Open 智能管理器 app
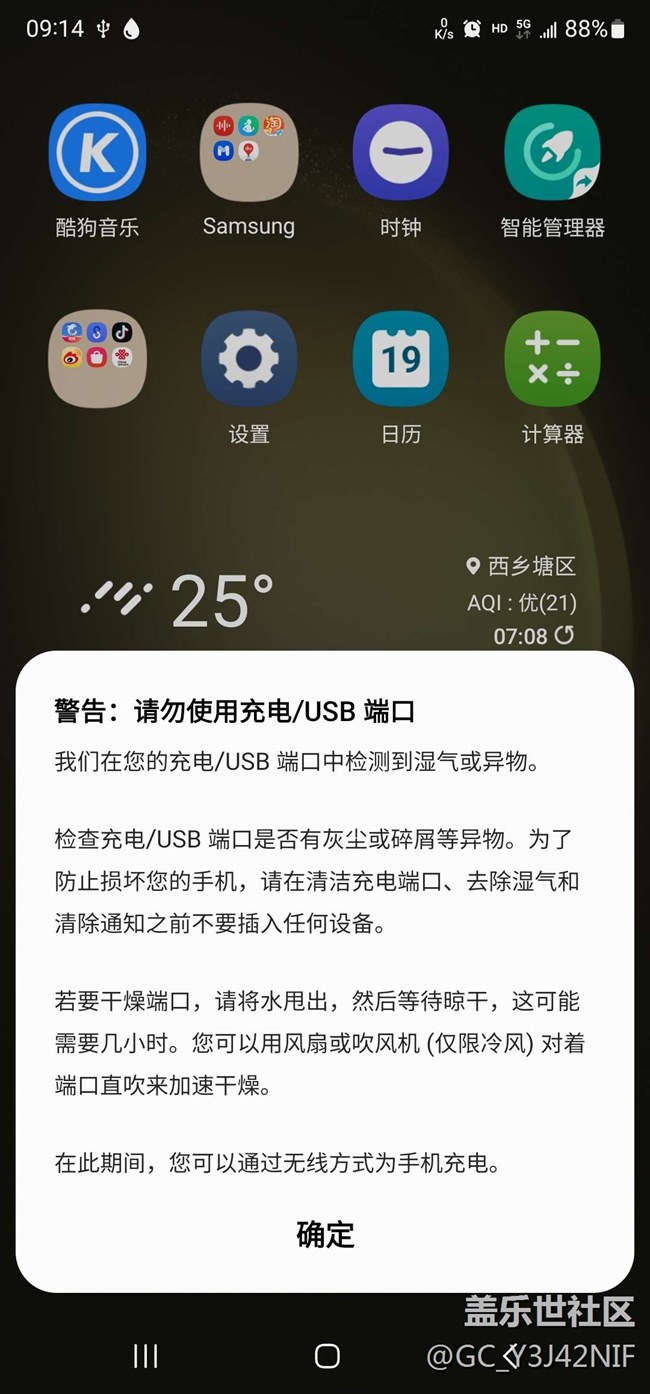Screen dimensions: 650x1394 coord(552,153)
